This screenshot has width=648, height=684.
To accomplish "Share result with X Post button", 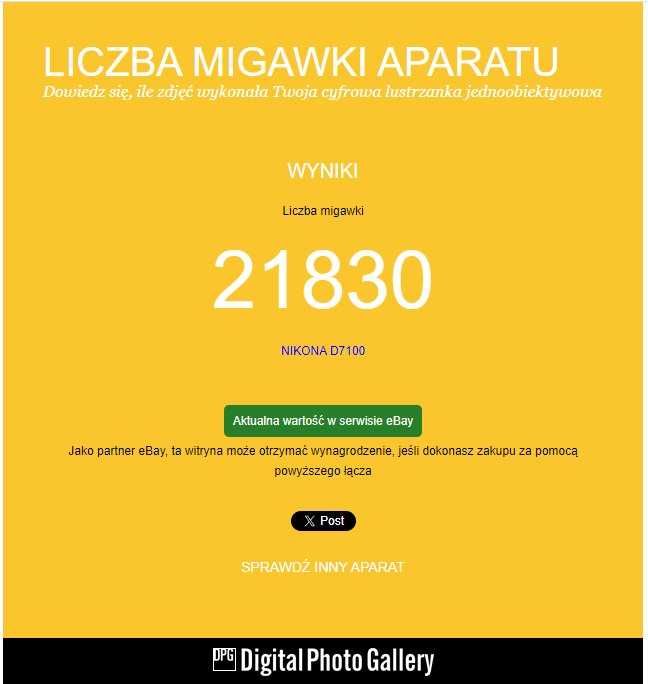I will [323, 521].
